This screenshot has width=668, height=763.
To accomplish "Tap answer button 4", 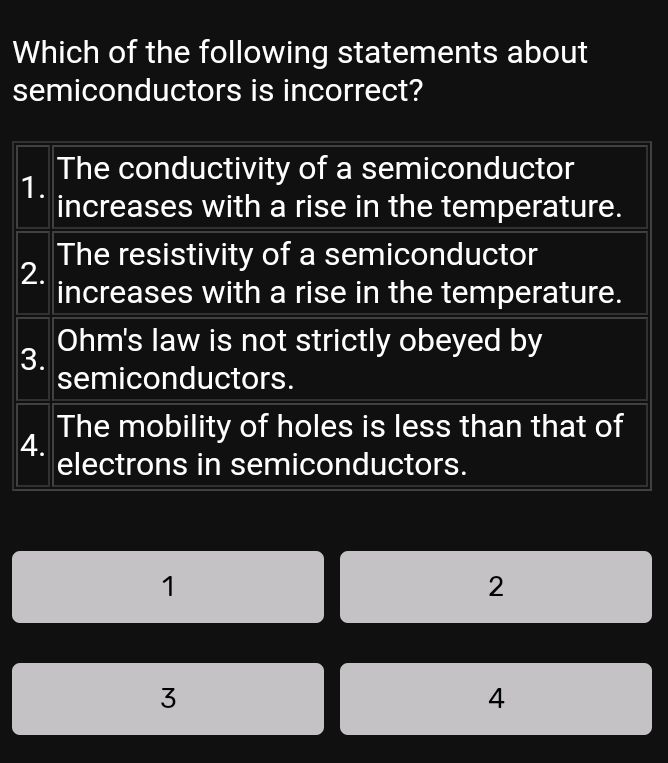I will (x=495, y=698).
